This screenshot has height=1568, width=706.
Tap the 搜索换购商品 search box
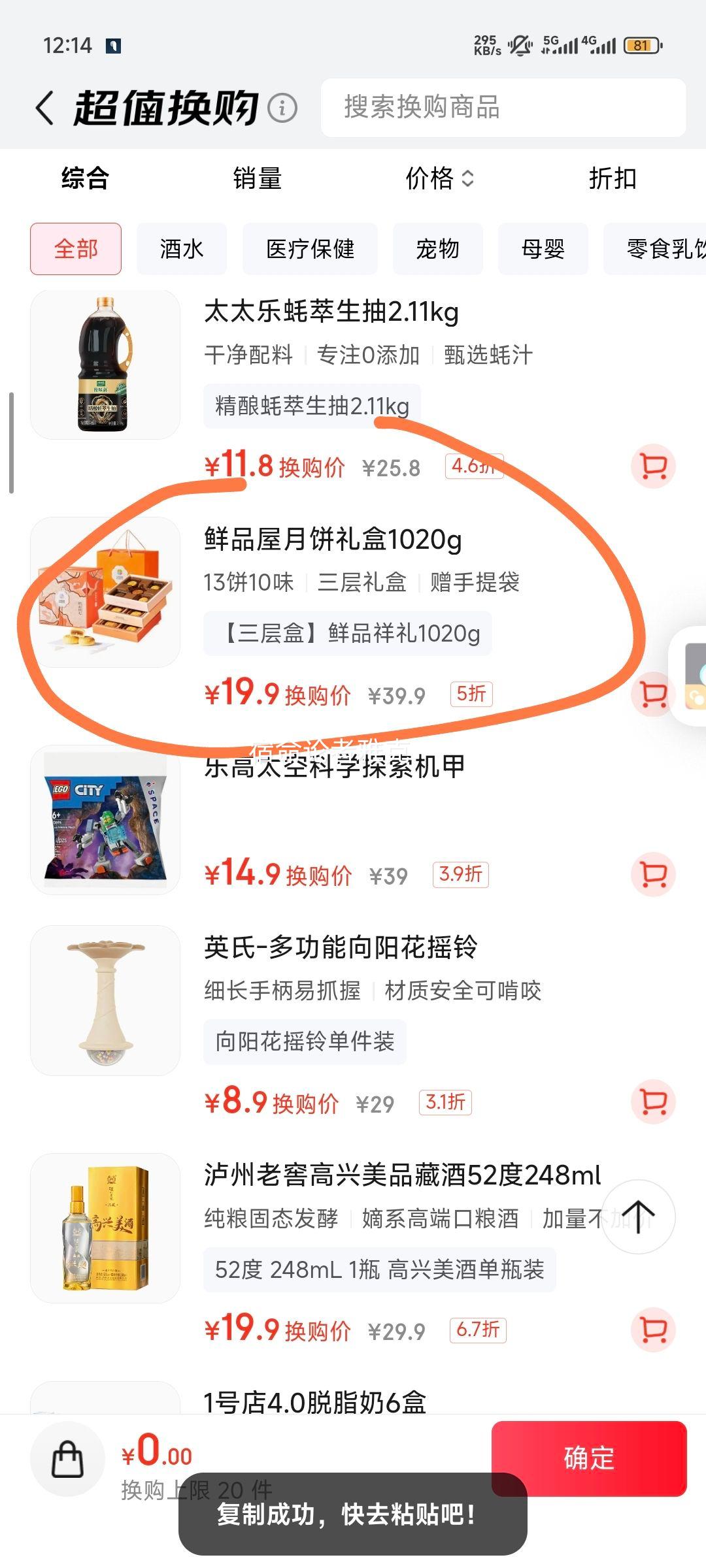click(x=503, y=108)
